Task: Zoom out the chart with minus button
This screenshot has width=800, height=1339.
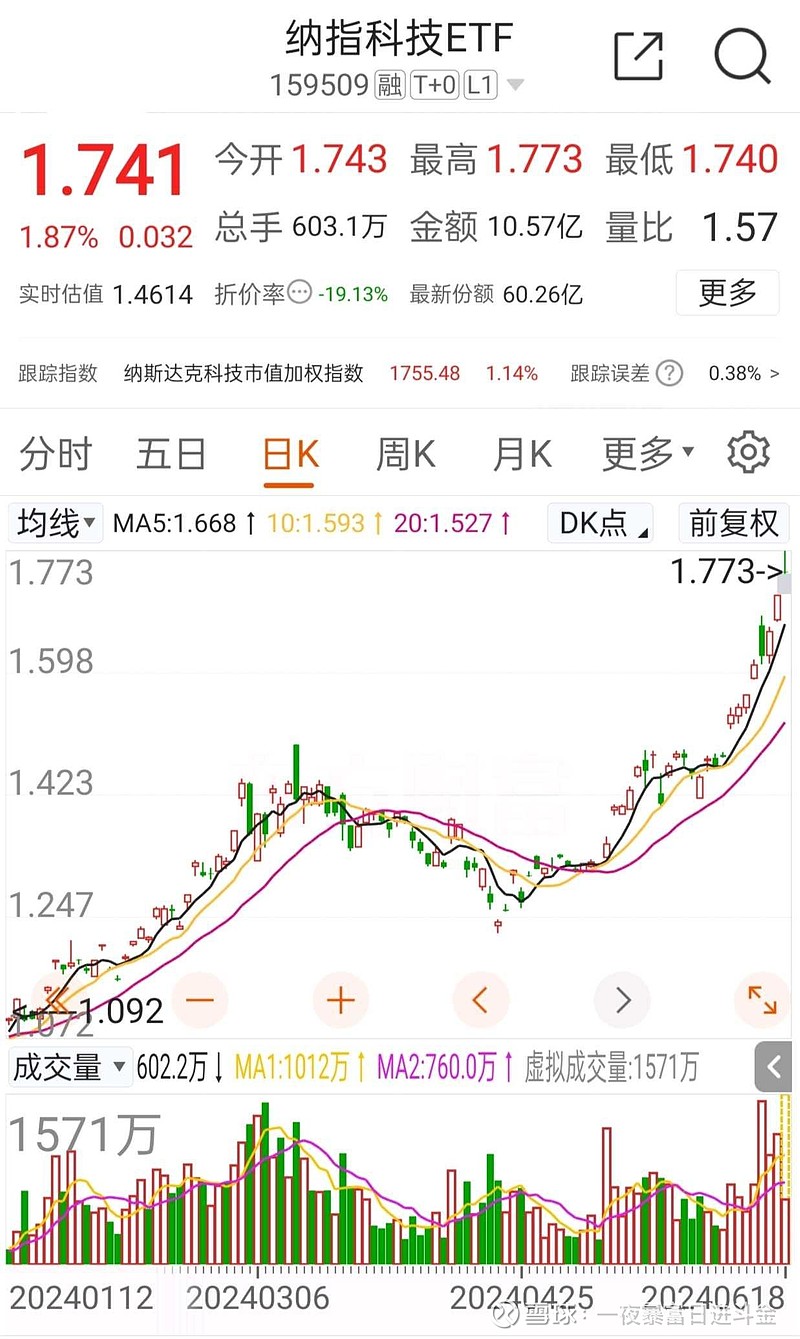Action: (200, 999)
